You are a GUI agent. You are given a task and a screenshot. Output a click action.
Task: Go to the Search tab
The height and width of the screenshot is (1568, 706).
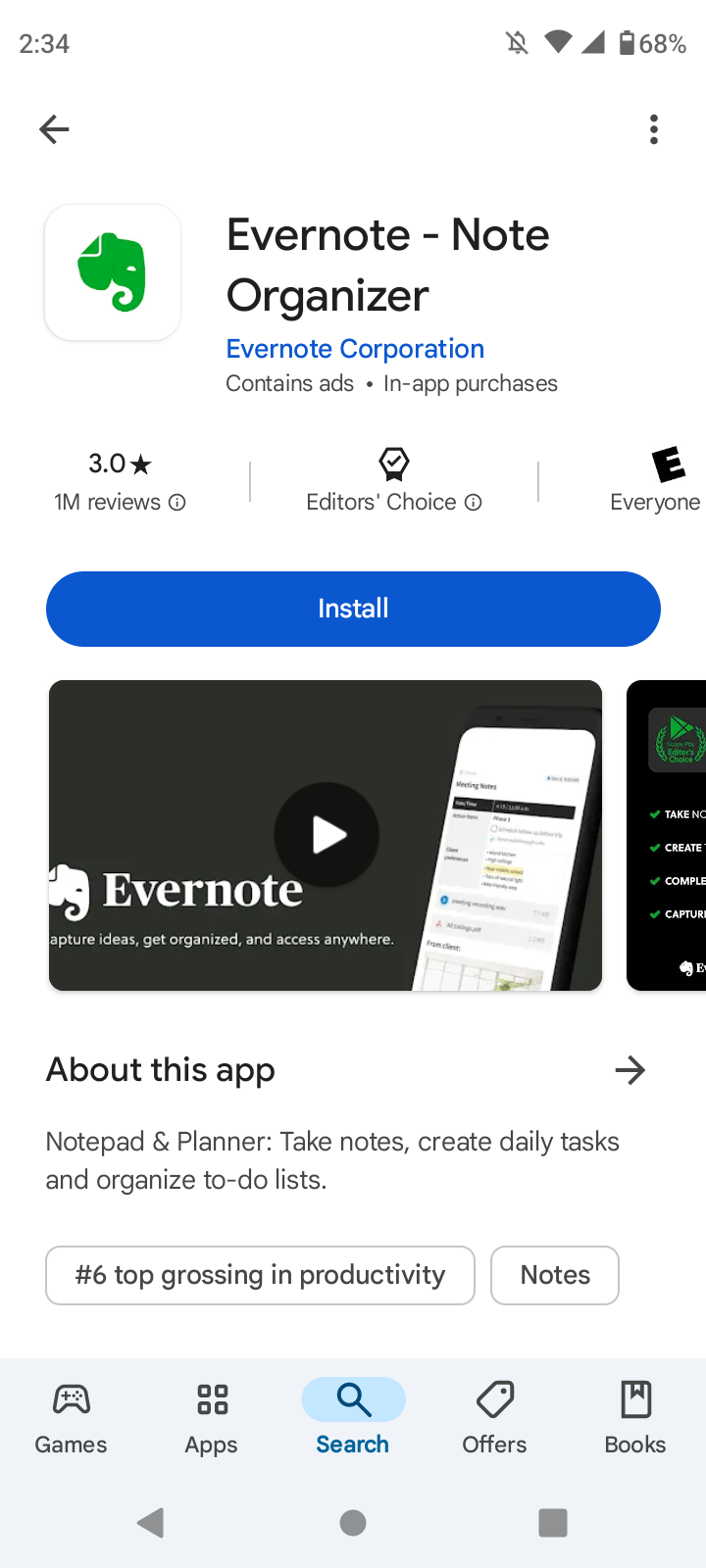click(353, 1417)
